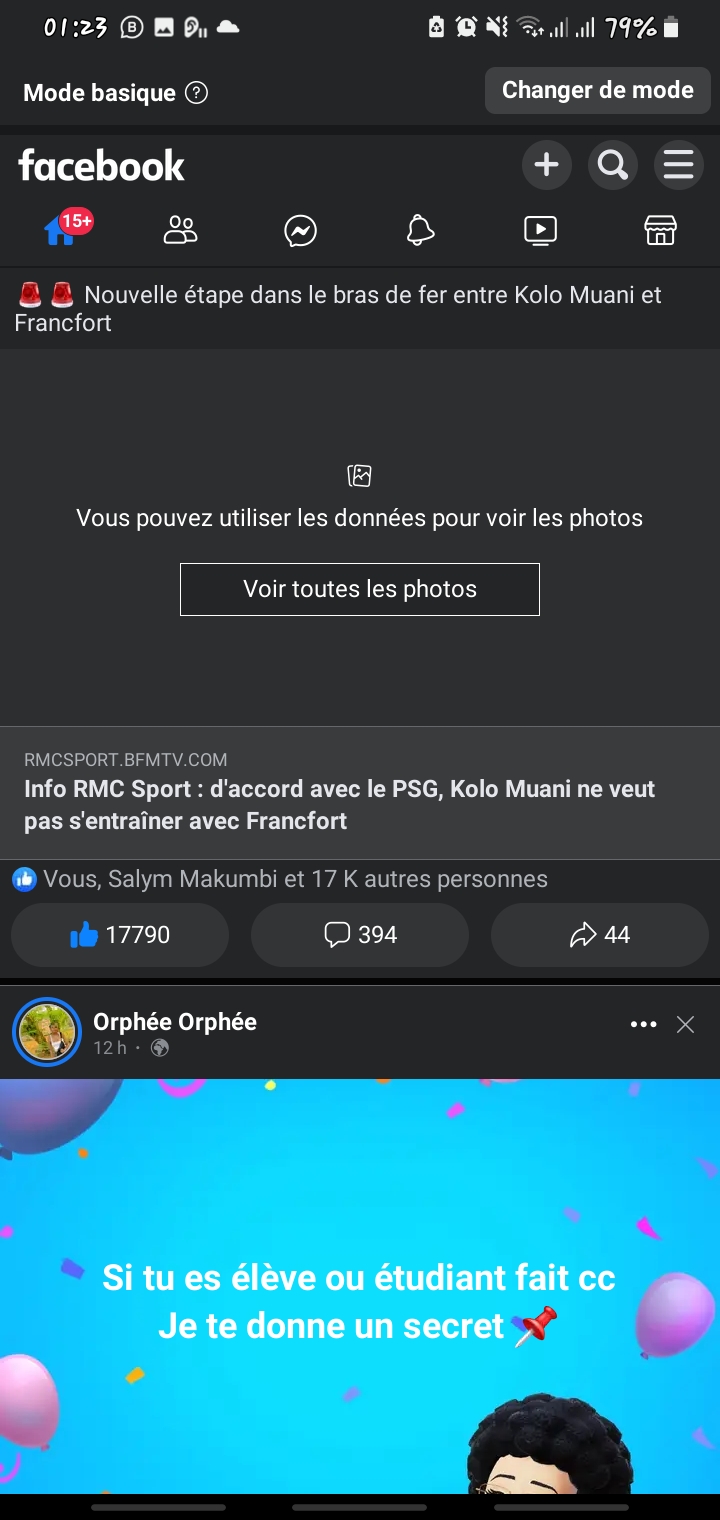Viewport: 720px width, 1520px height.
Task: Open Facebook search
Action: click(612, 165)
